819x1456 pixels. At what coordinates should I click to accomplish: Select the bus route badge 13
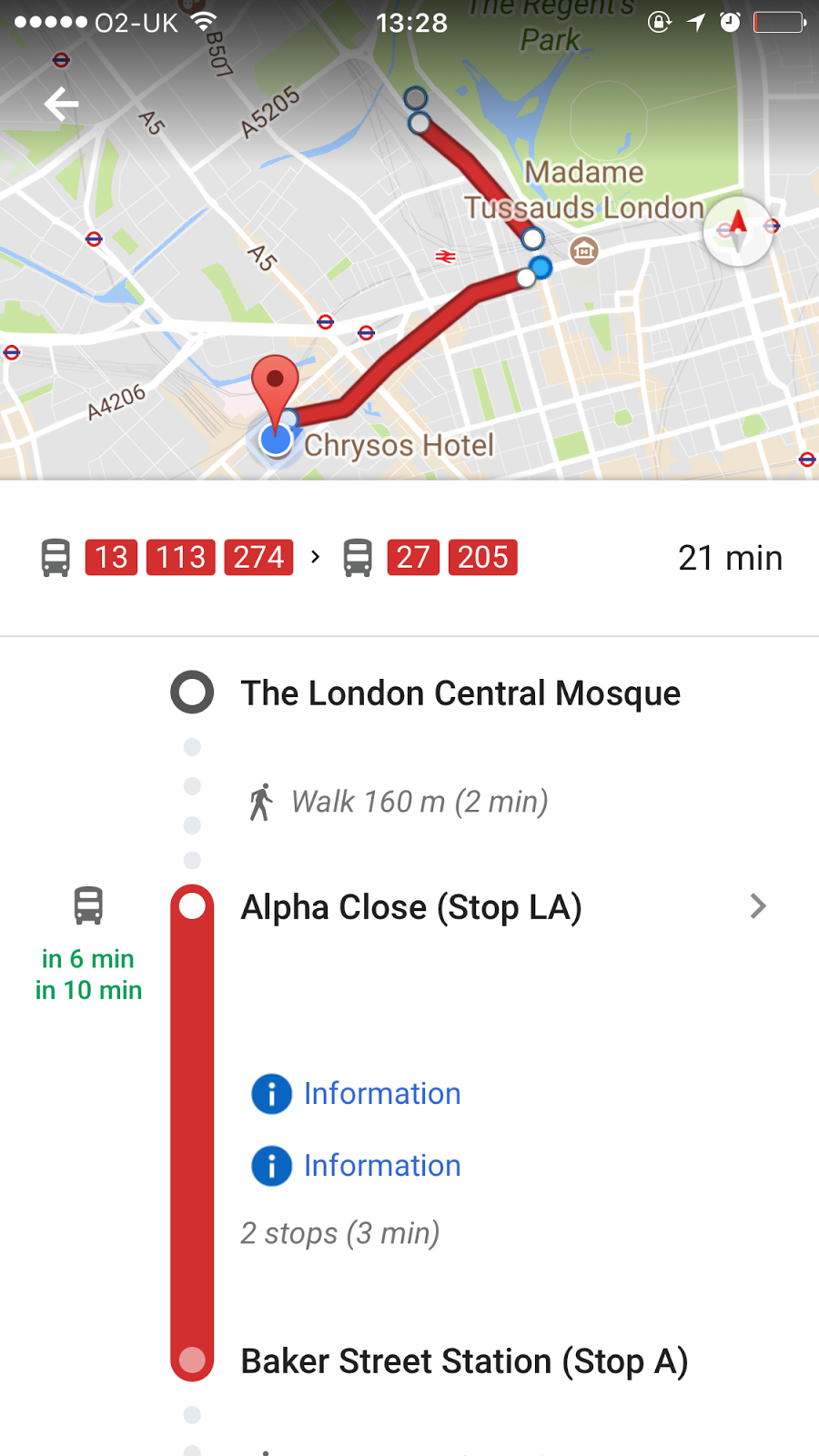pyautogui.click(x=111, y=557)
